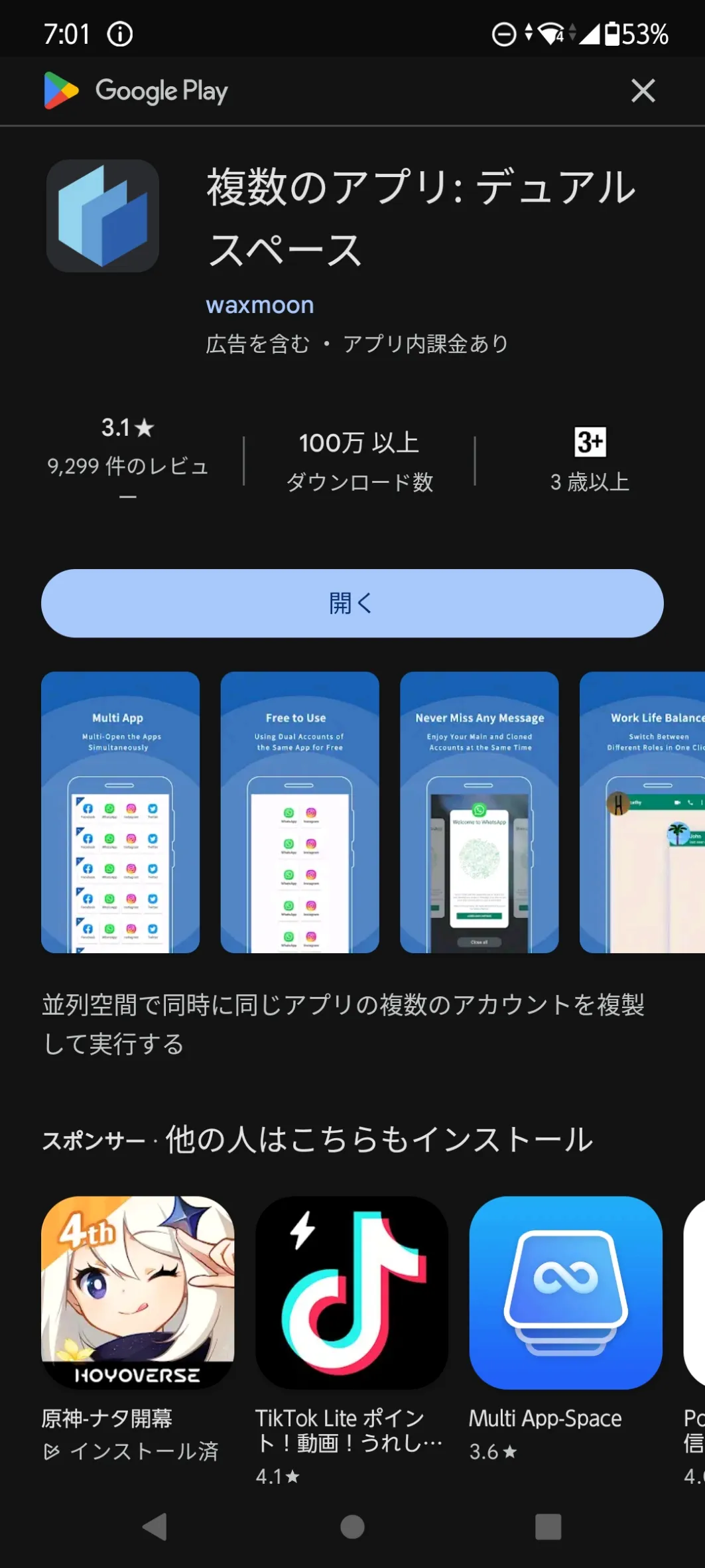Tap the 開く button to open app
Viewport: 705px width, 1568px height.
tap(352, 603)
